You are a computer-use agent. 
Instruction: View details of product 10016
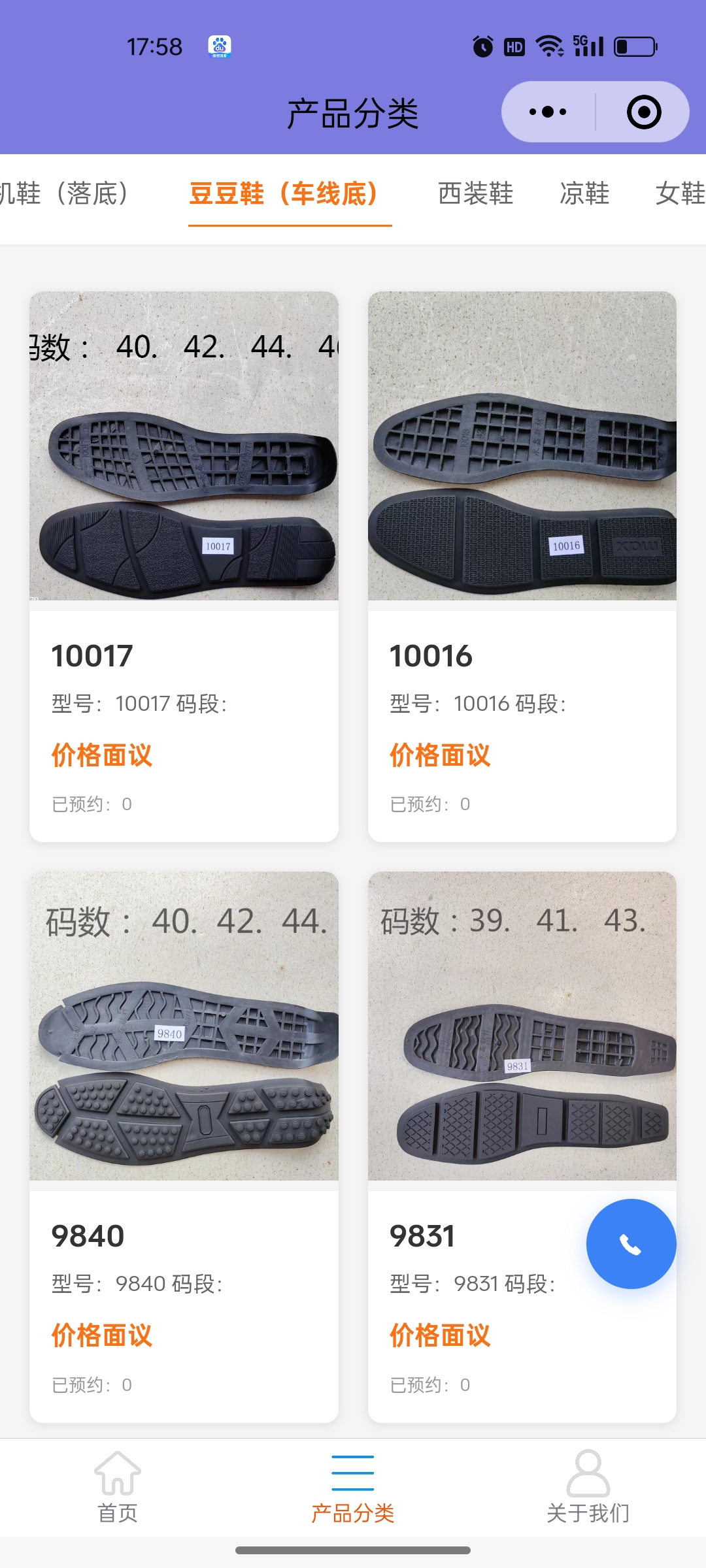click(x=522, y=566)
